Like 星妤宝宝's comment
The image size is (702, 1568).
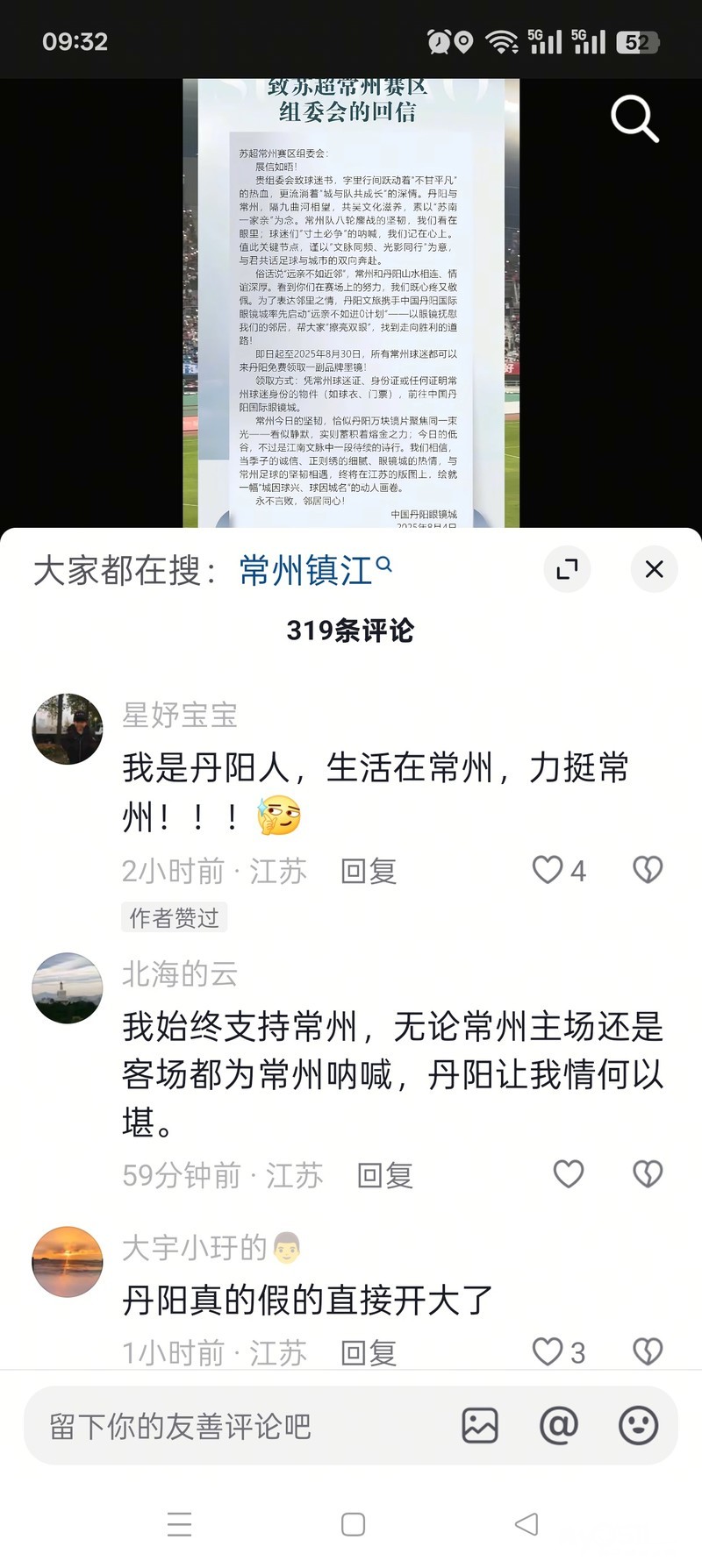pos(548,870)
